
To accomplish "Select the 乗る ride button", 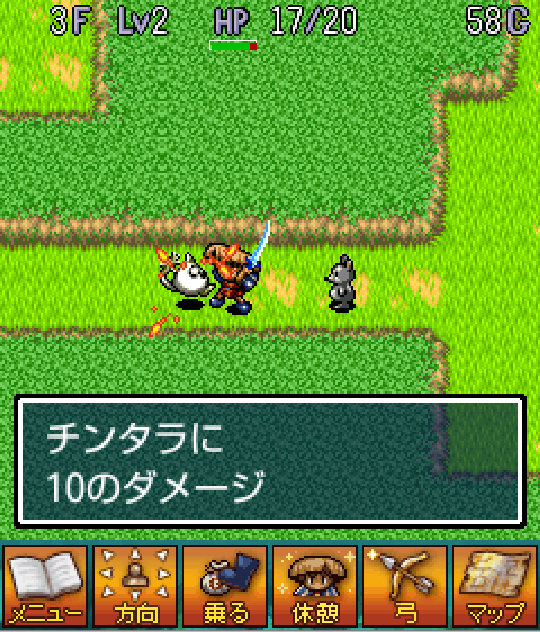I will pos(225,586).
